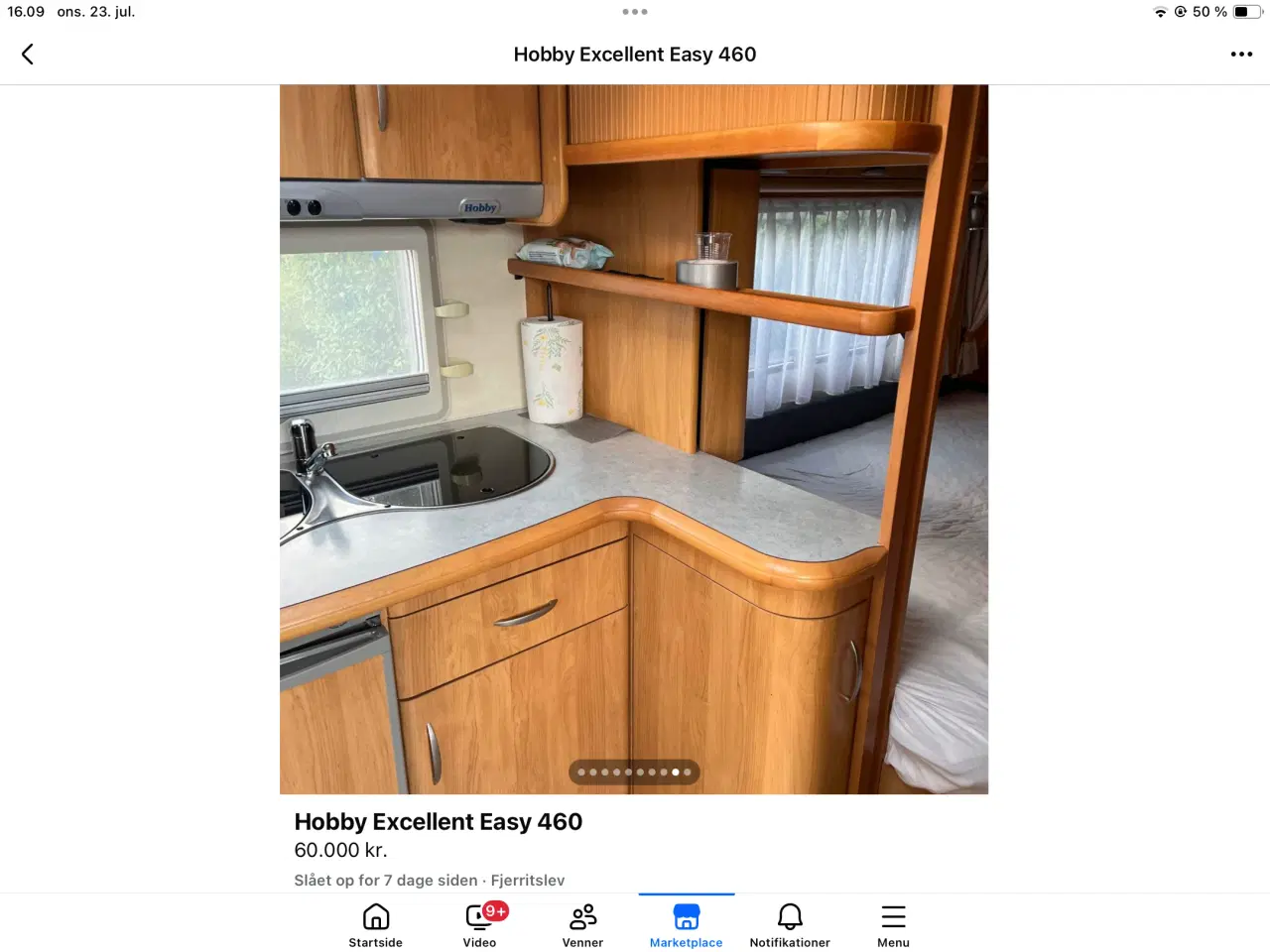This screenshot has height=952, width=1270.
Task: Open the Notifikationer bell tab
Action: (790, 925)
